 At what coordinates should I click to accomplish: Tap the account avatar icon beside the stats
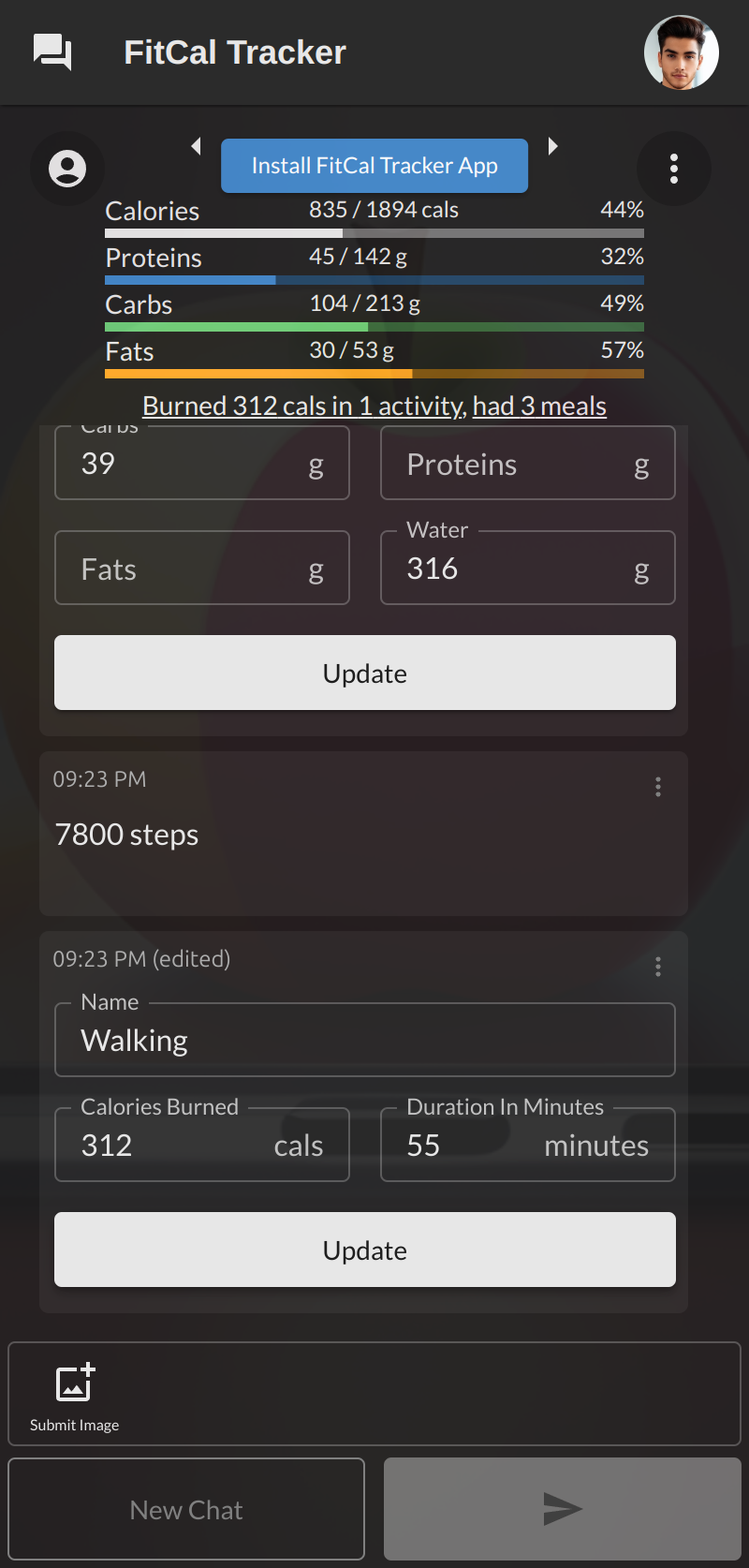click(67, 169)
